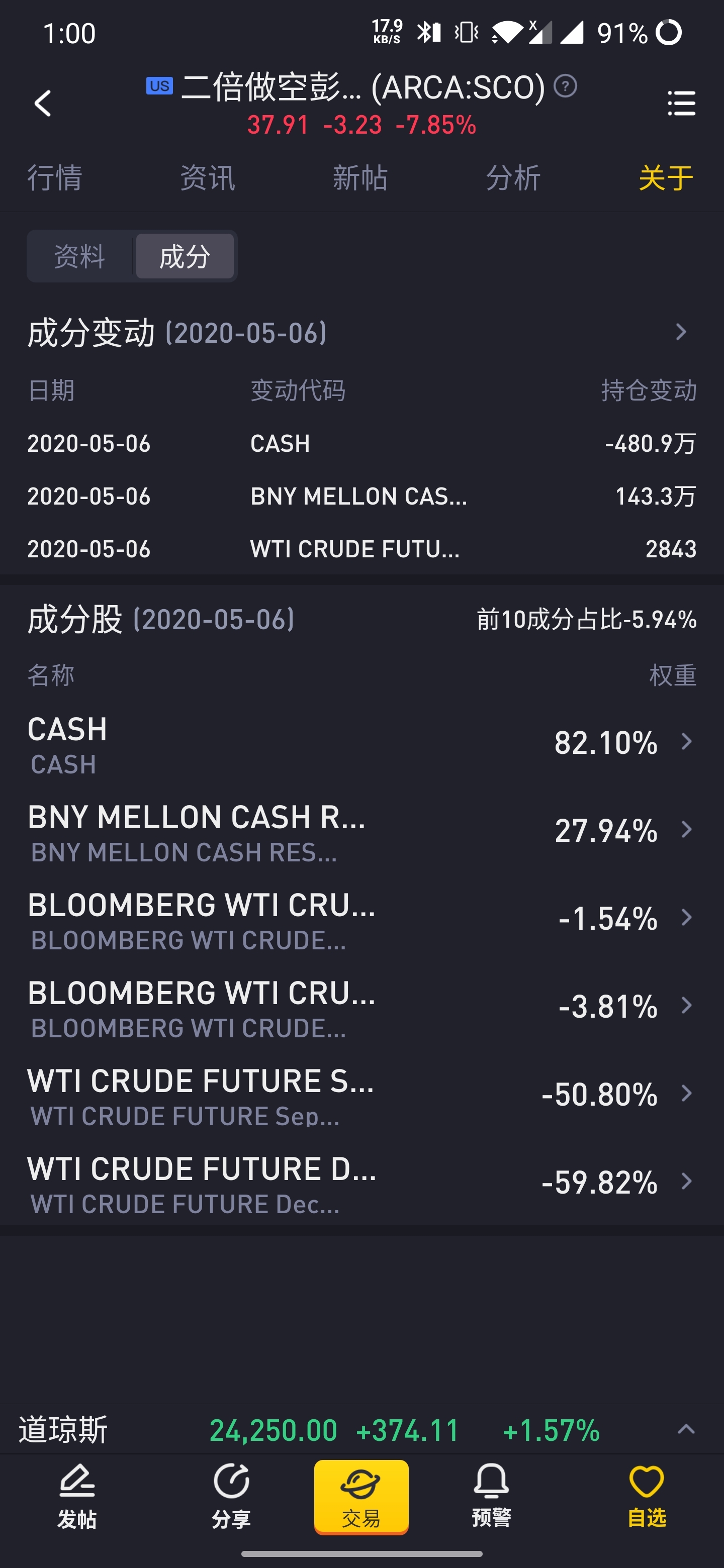Expand 成分变动 details via the chevron
The width and height of the screenshot is (724, 1568).
(x=681, y=332)
